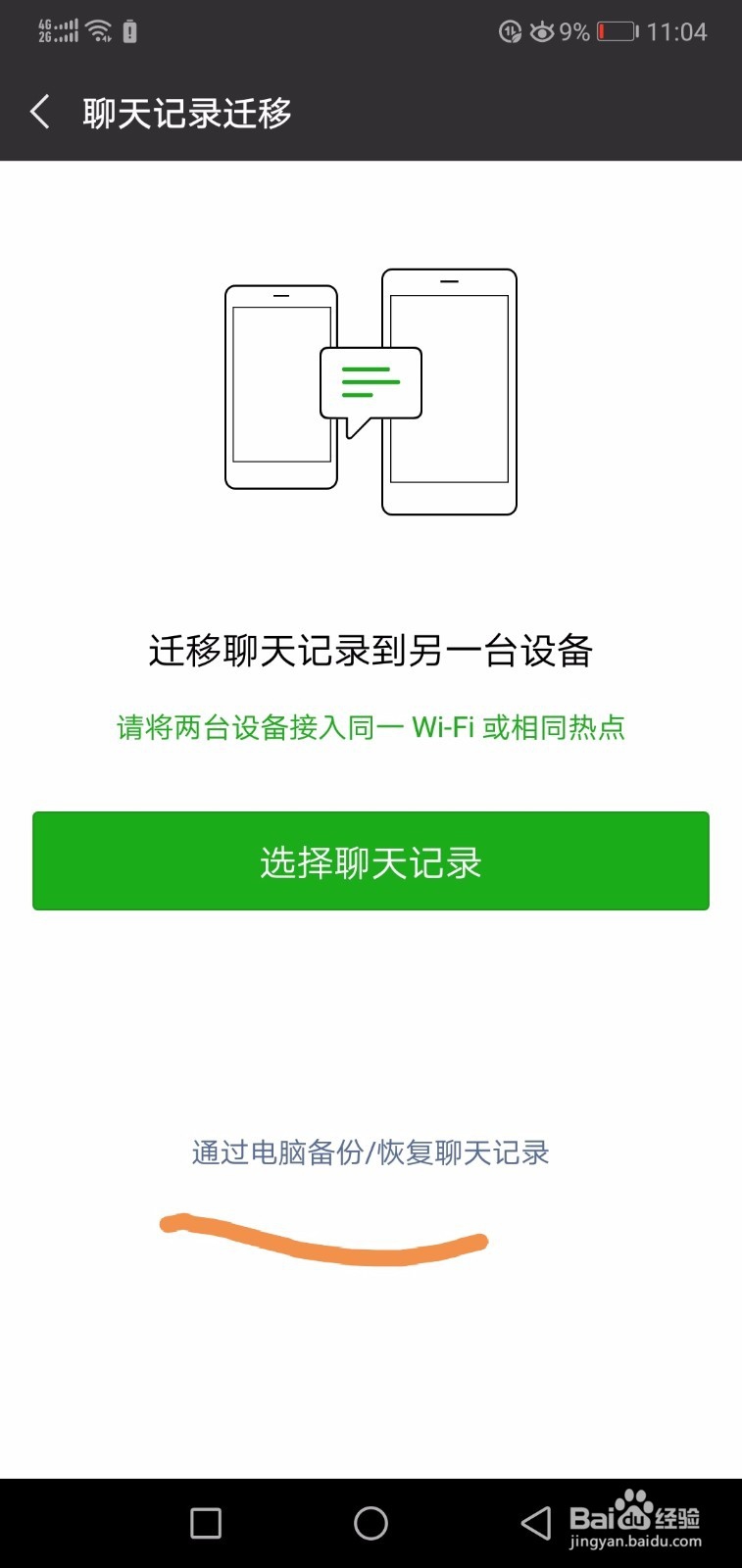Tap the low battery icon in status bar
The image size is (742, 1568).
click(x=618, y=32)
